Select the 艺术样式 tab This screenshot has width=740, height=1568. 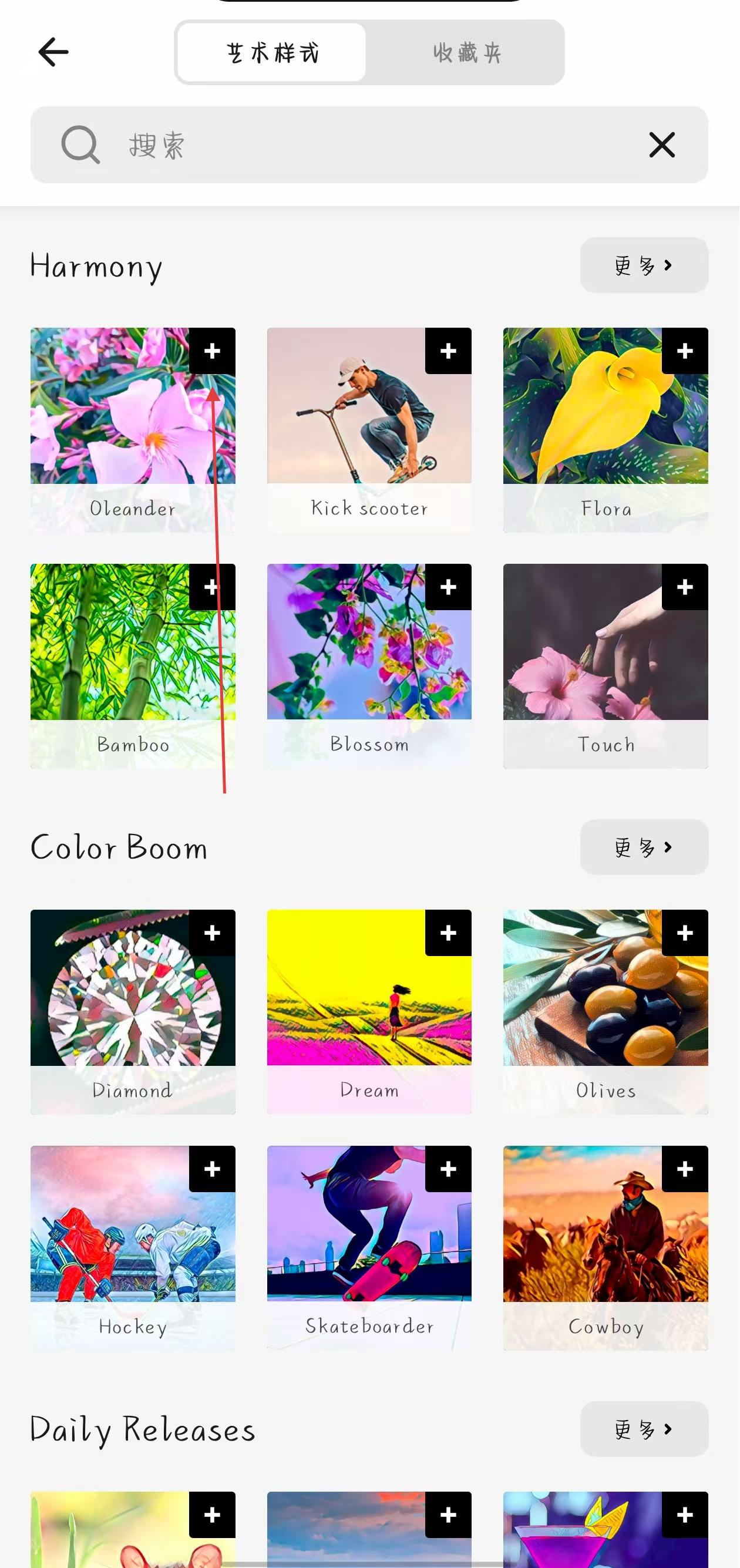[x=272, y=53]
